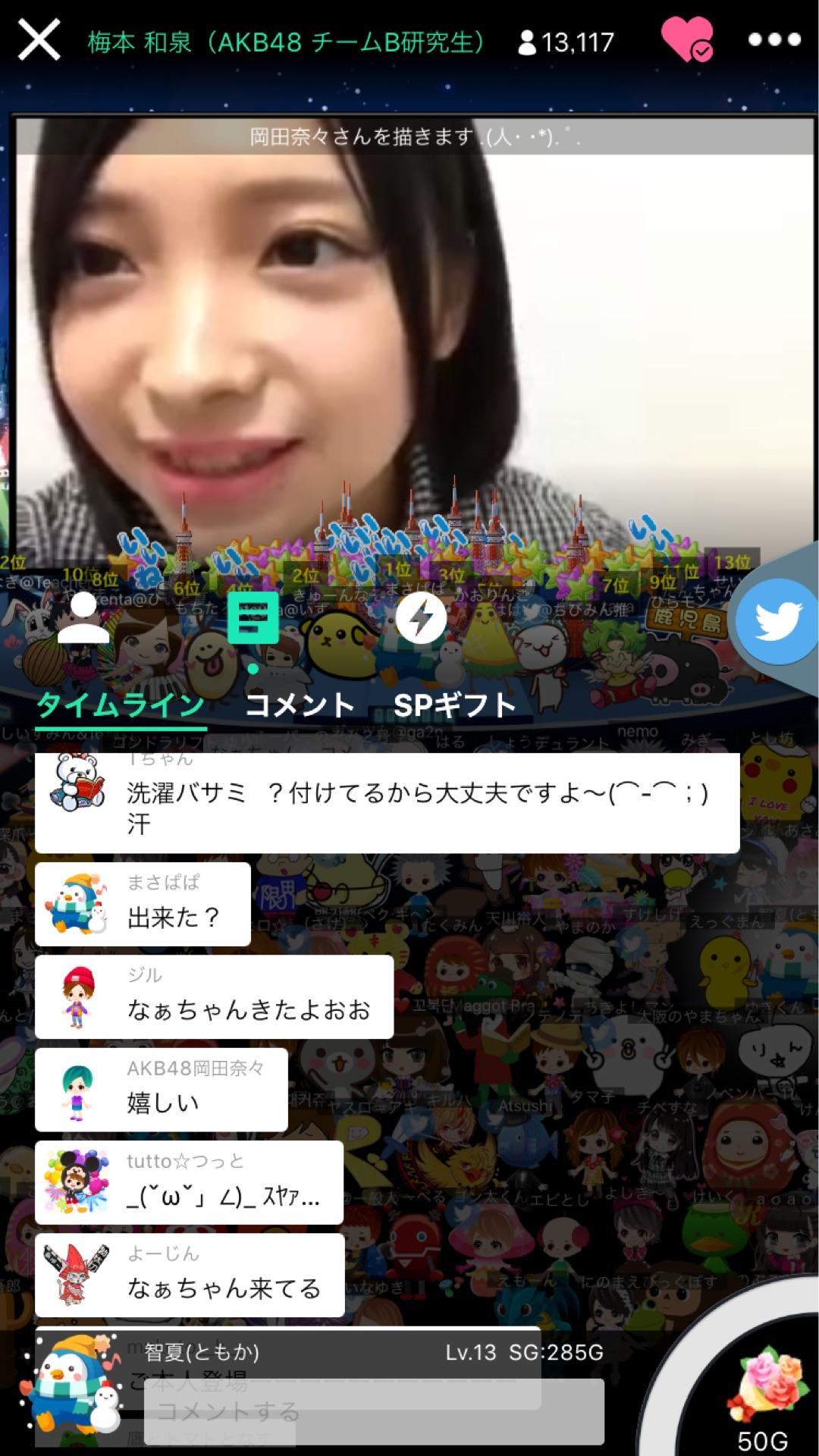Switch to the タイムライン tab
Image resolution: width=819 pixels, height=1456 pixels.
coord(121,706)
